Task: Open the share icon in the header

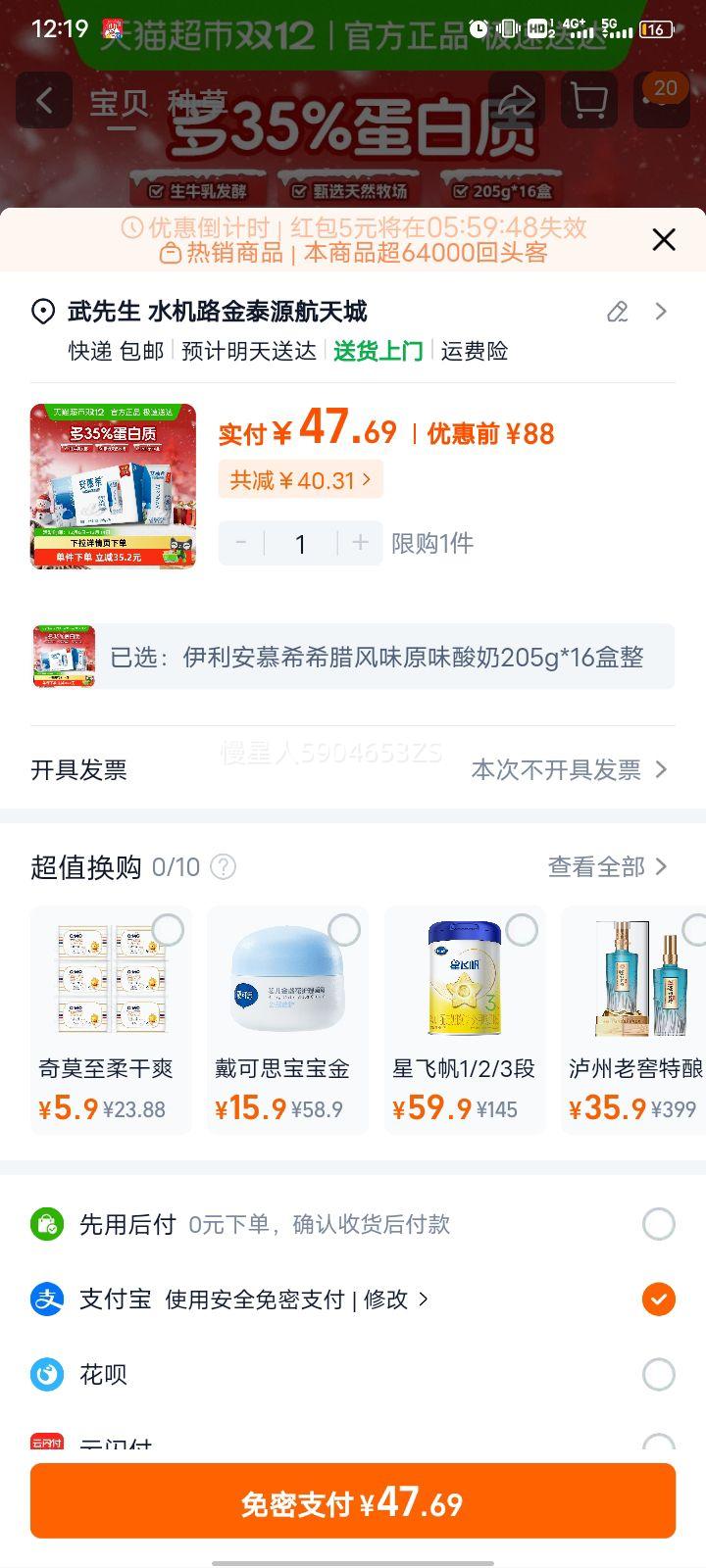Action: pos(518,102)
